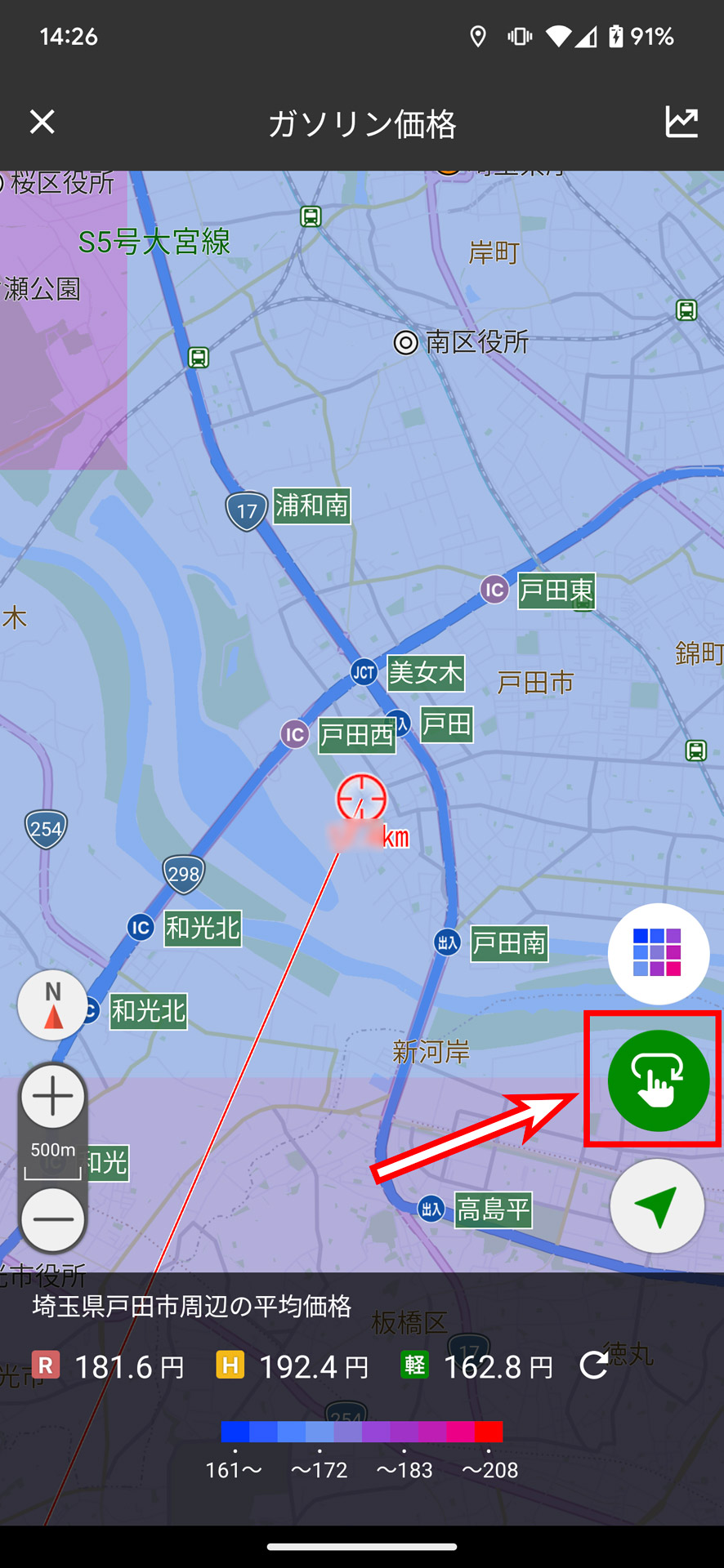Tap the price color legend gradient
724x1568 pixels.
[362, 1430]
